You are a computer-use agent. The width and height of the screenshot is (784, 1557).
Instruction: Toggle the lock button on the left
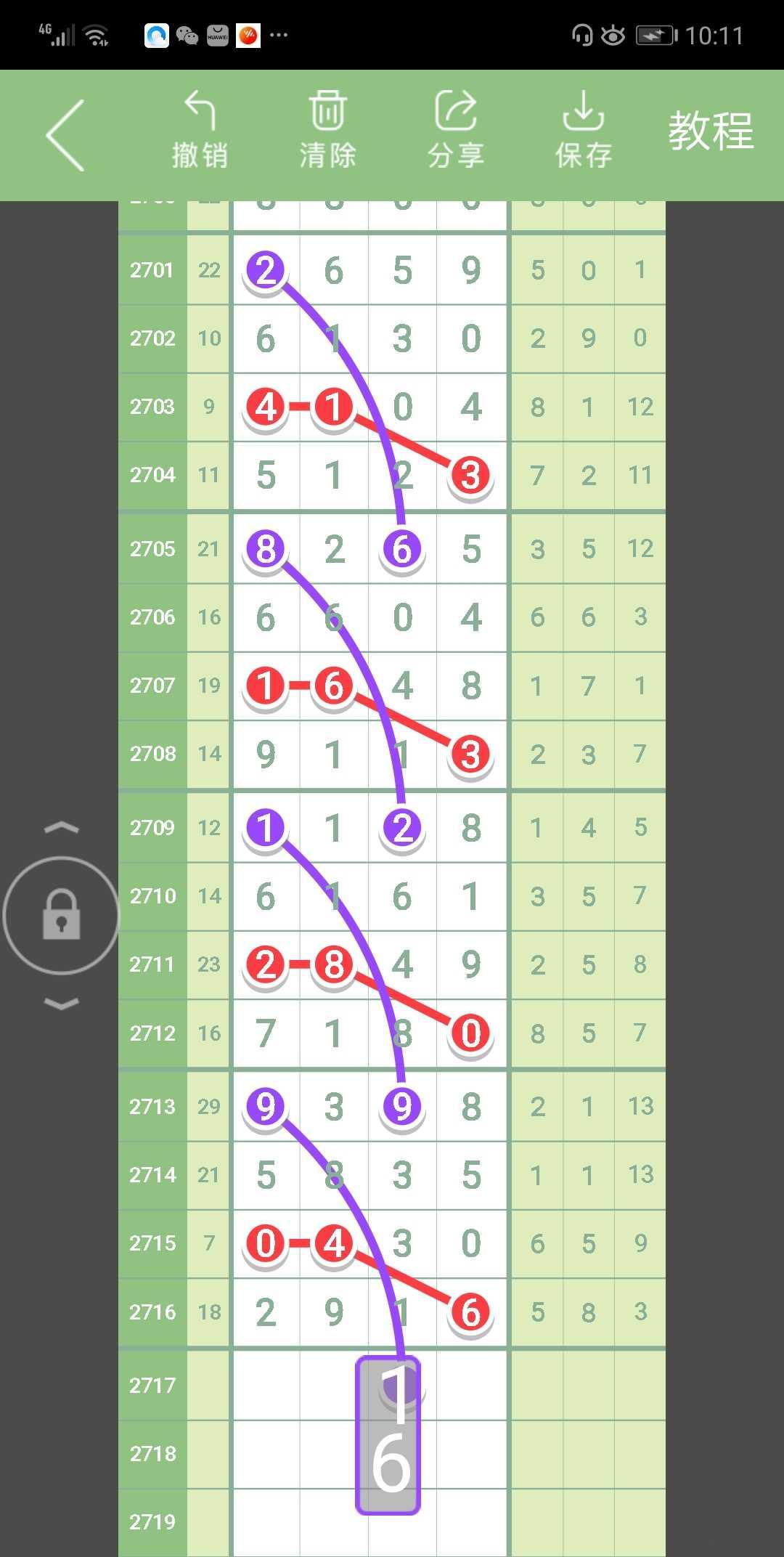tap(61, 915)
